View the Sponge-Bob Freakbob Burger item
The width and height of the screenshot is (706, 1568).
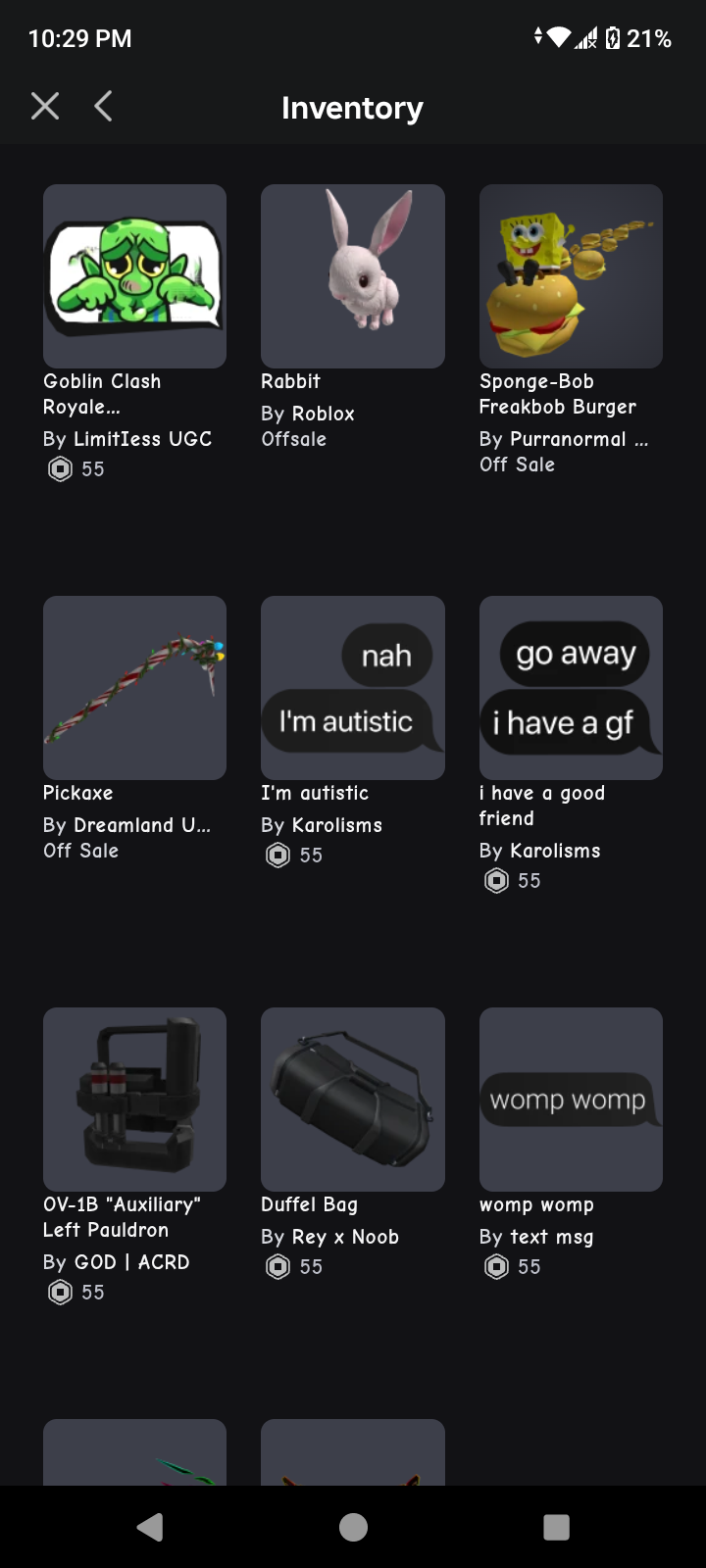click(x=571, y=276)
